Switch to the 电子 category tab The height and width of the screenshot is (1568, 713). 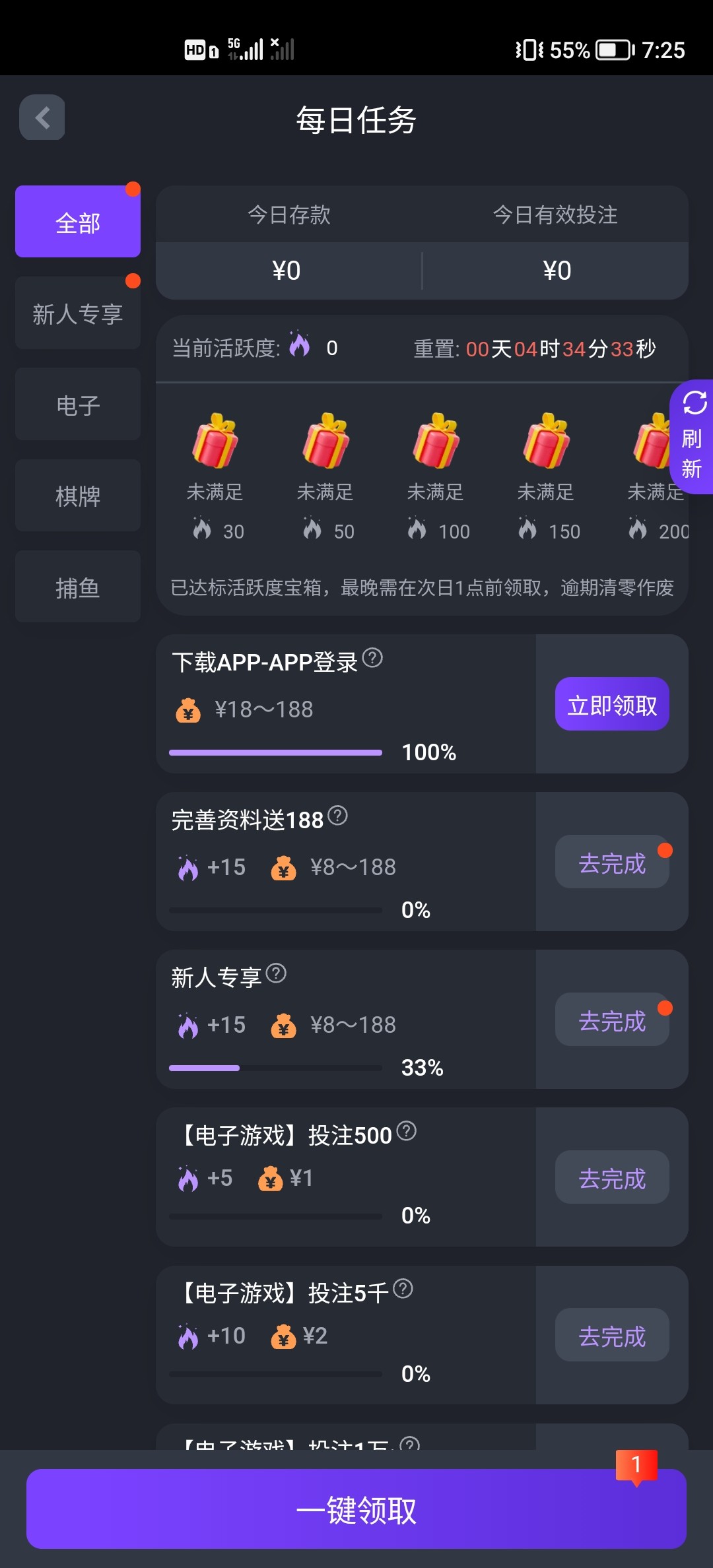click(x=77, y=404)
